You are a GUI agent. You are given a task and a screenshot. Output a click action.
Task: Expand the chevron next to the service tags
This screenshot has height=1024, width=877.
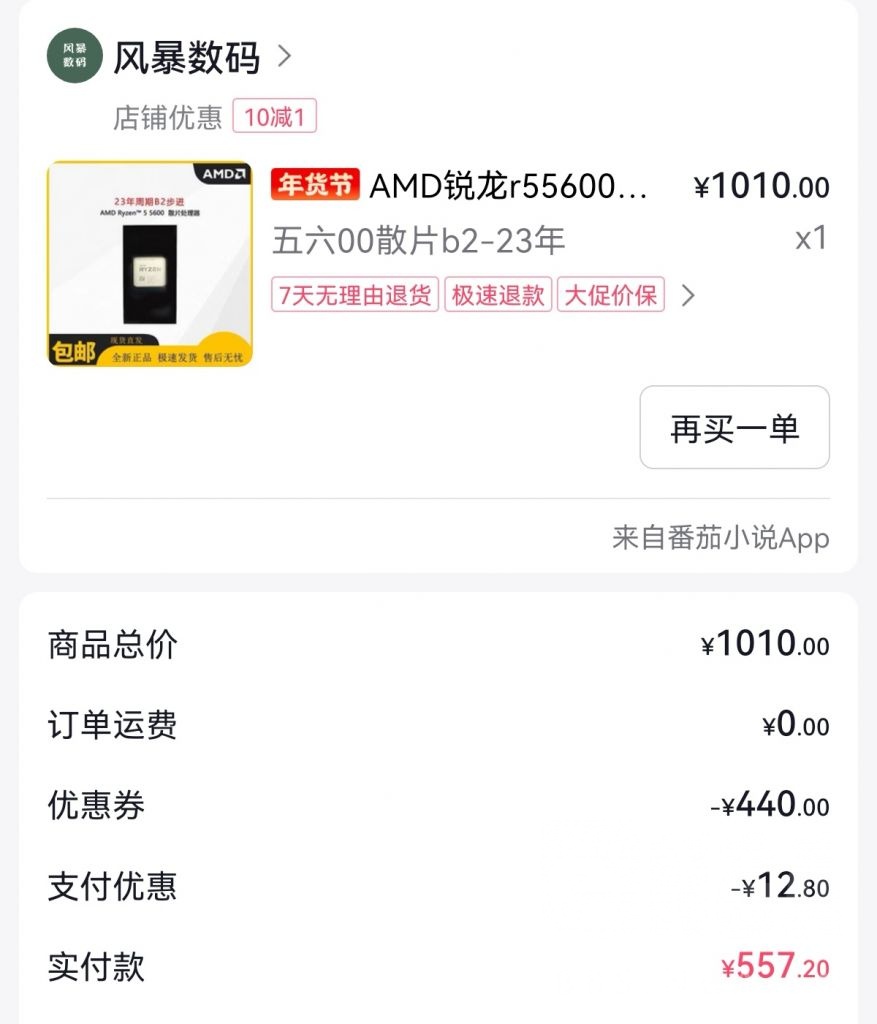click(686, 295)
